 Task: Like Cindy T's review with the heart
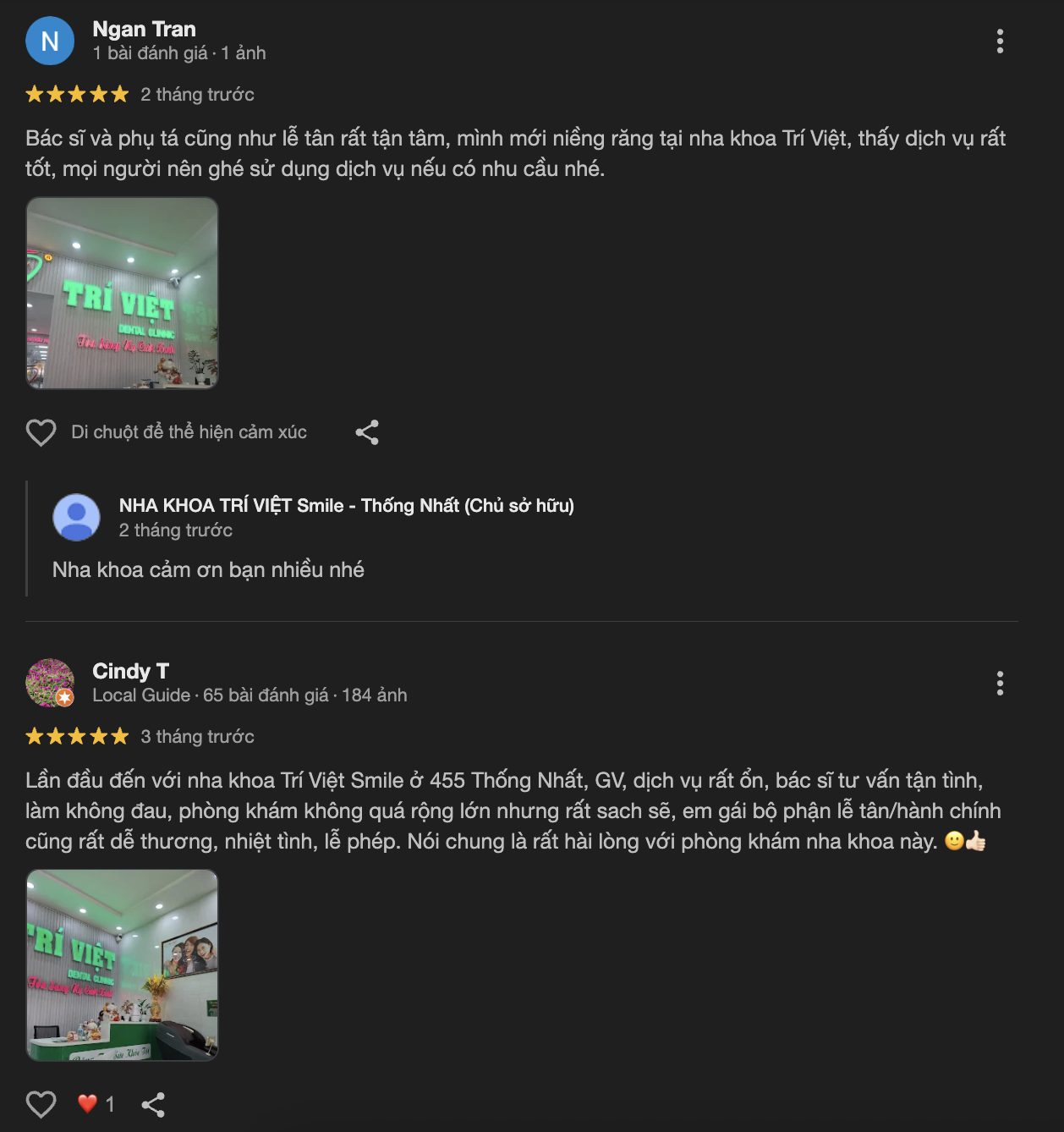(41, 1104)
